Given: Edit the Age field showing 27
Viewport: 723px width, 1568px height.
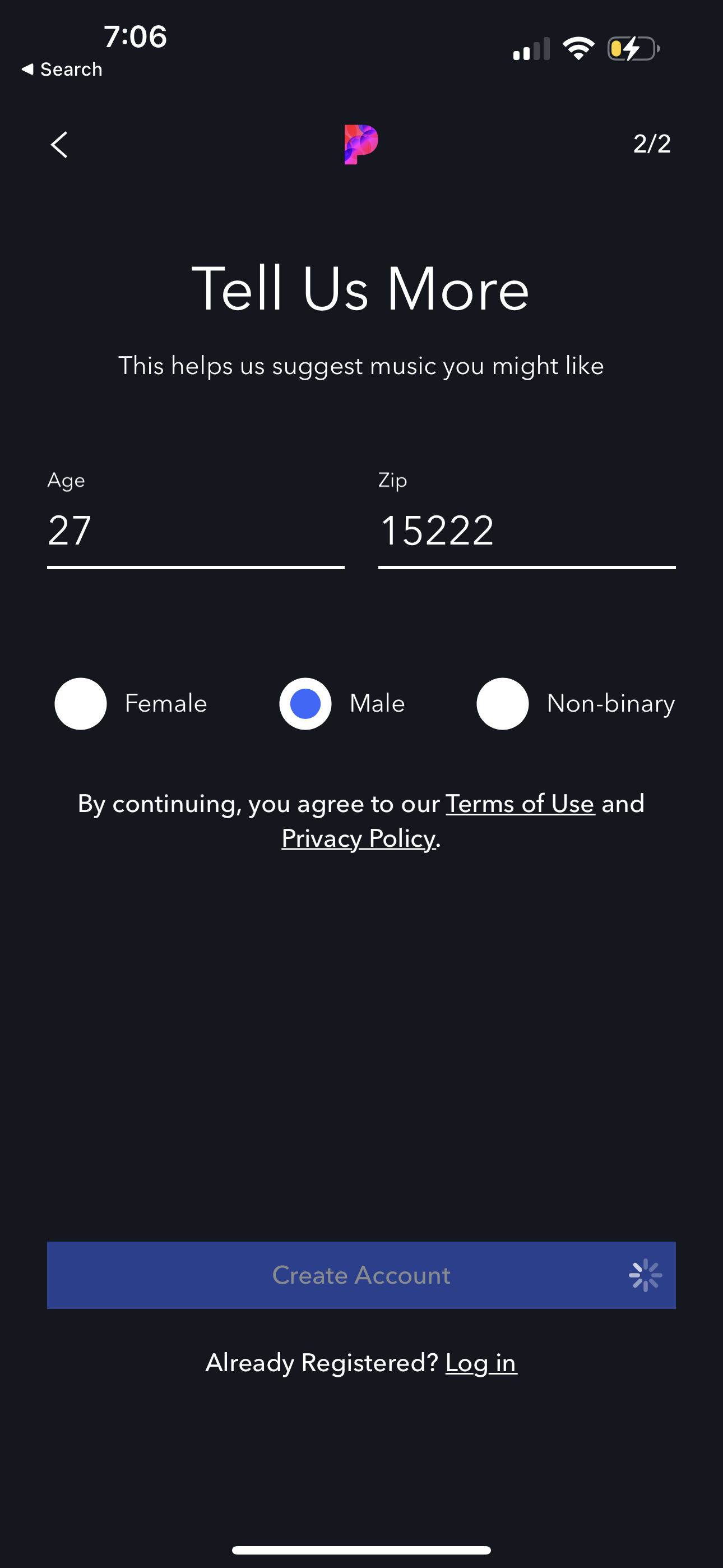Looking at the screenshot, I should pyautogui.click(x=194, y=529).
